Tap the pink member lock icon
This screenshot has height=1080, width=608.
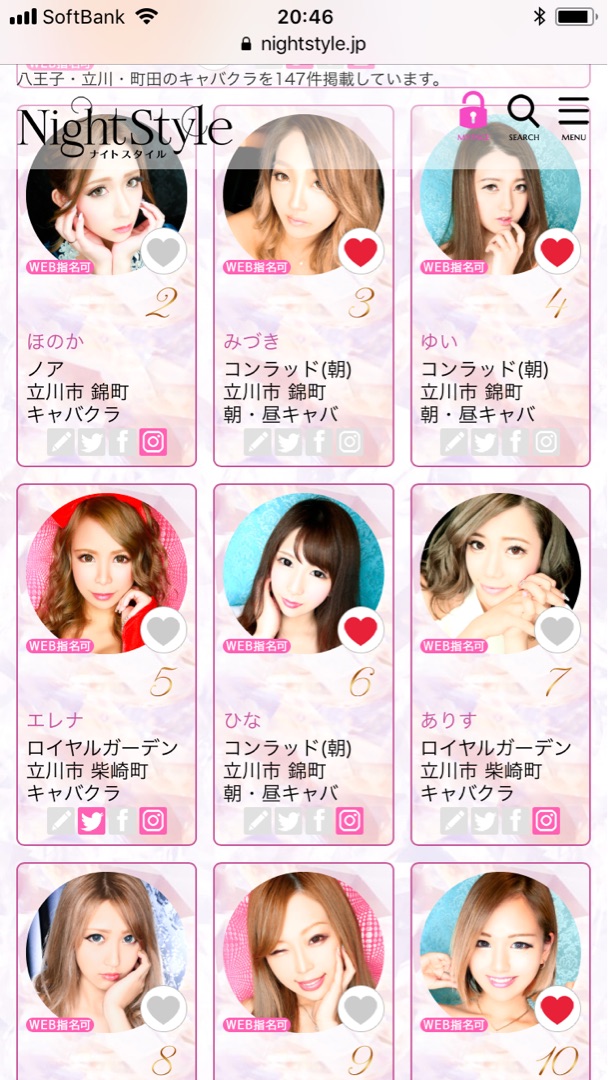(x=473, y=114)
